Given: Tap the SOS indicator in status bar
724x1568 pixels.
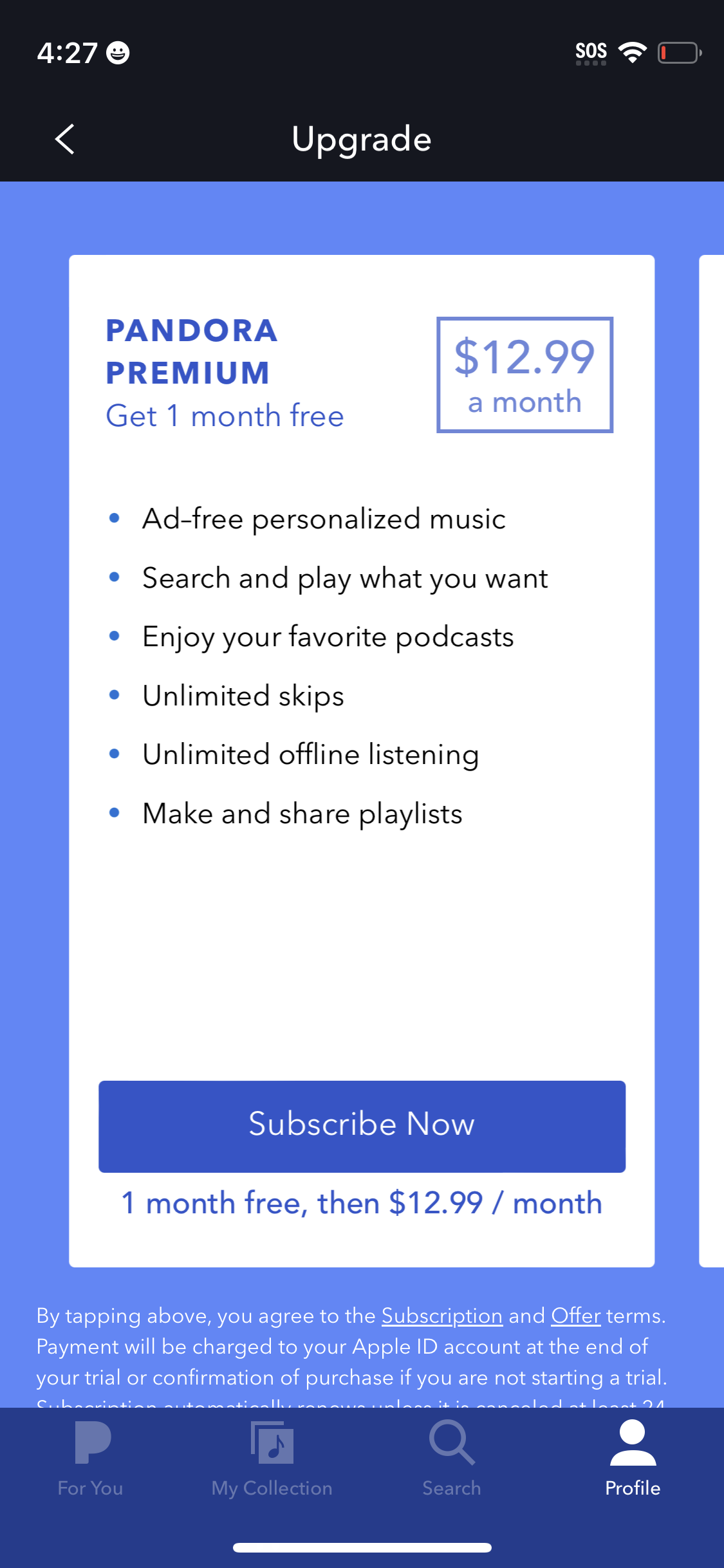Looking at the screenshot, I should click(590, 51).
